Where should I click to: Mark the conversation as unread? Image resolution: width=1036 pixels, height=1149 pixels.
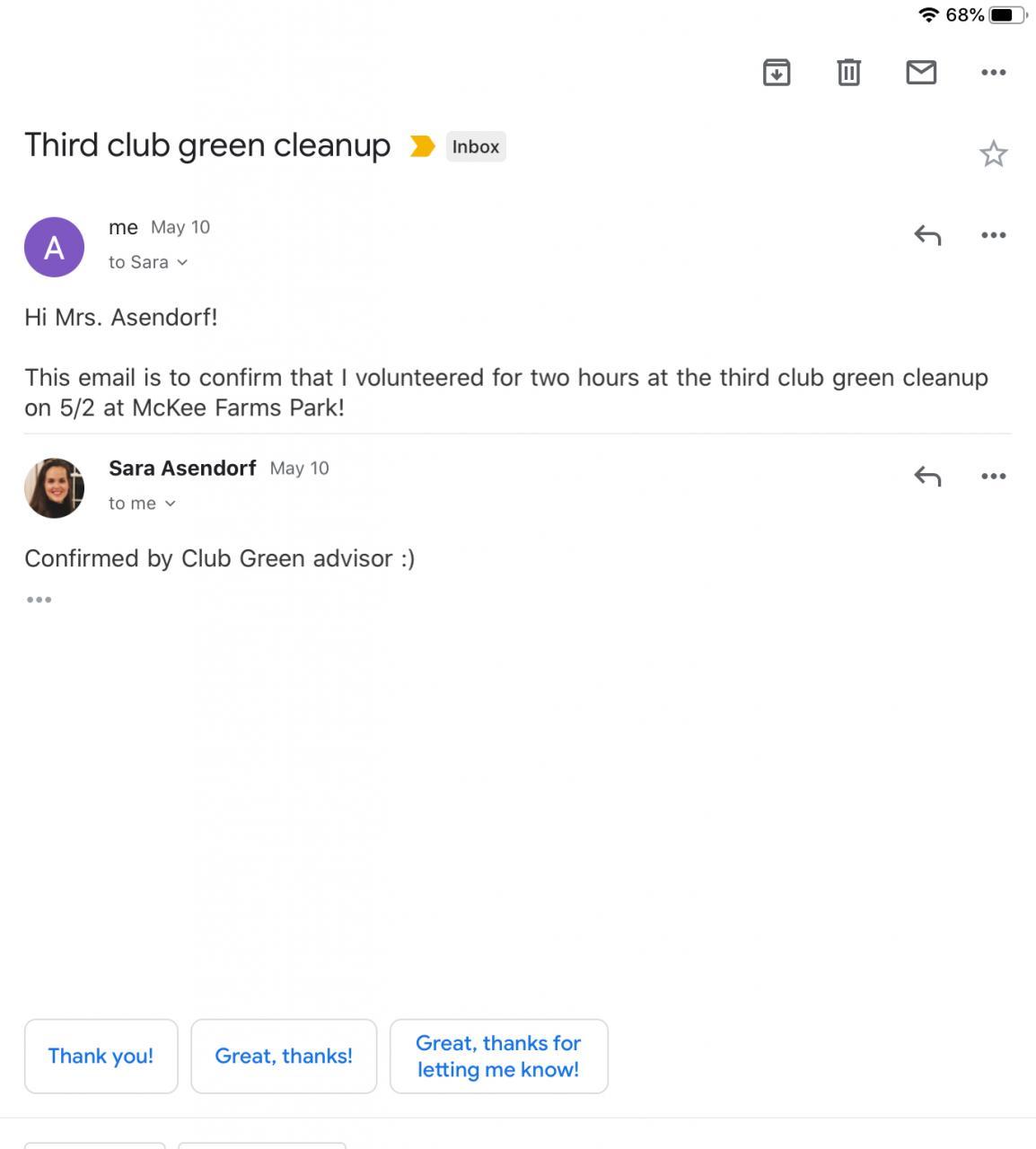(x=921, y=72)
